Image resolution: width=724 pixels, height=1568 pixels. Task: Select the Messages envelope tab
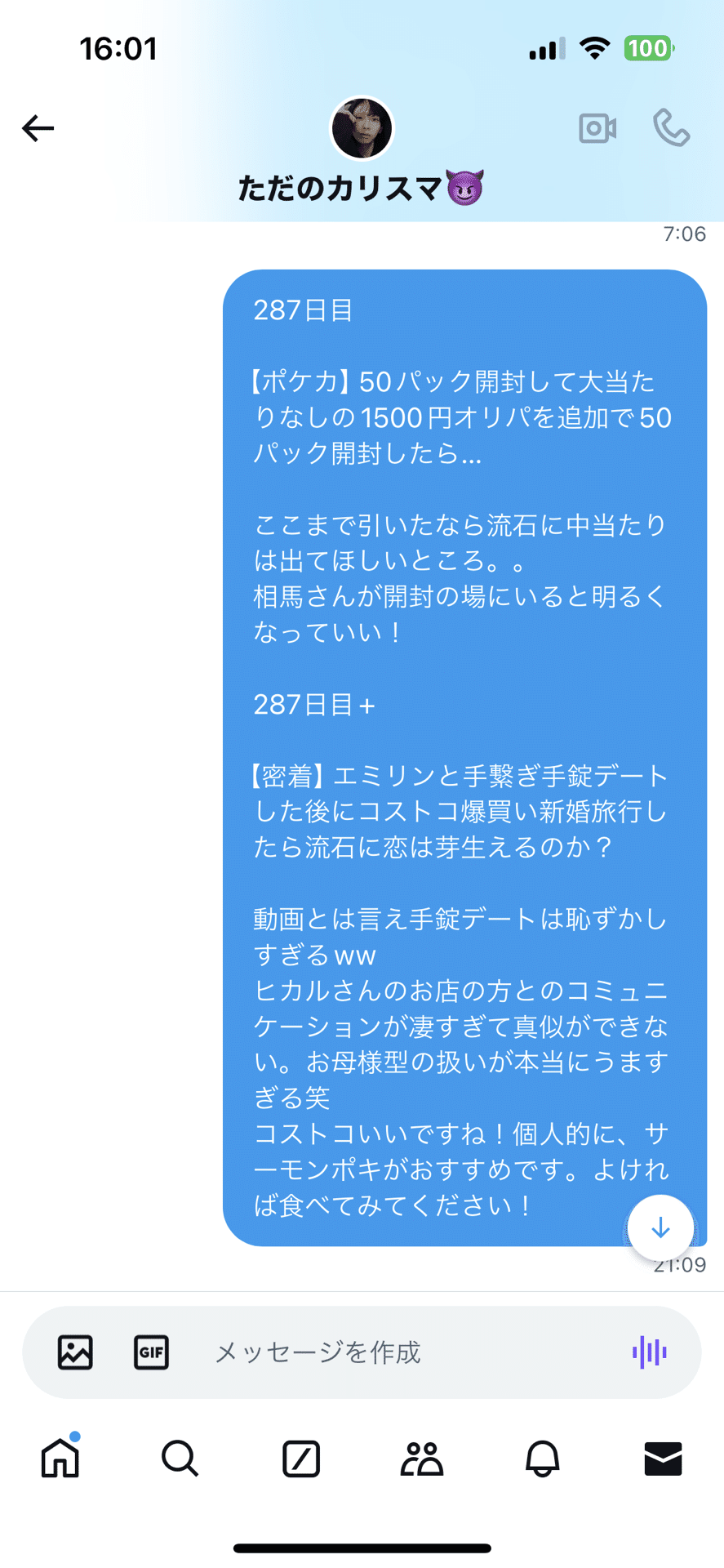tap(663, 1459)
